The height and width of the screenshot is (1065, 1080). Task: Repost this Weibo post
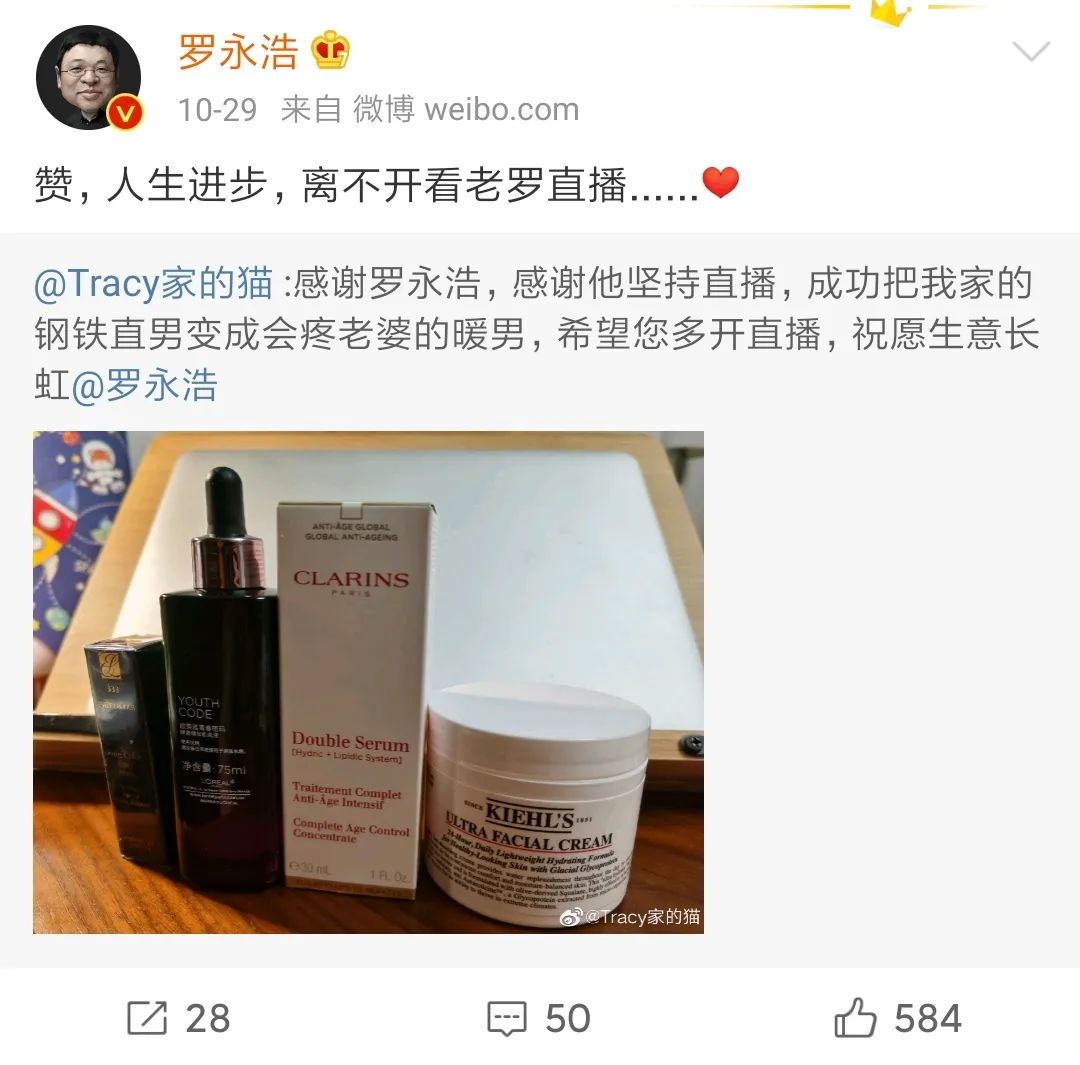178,1018
